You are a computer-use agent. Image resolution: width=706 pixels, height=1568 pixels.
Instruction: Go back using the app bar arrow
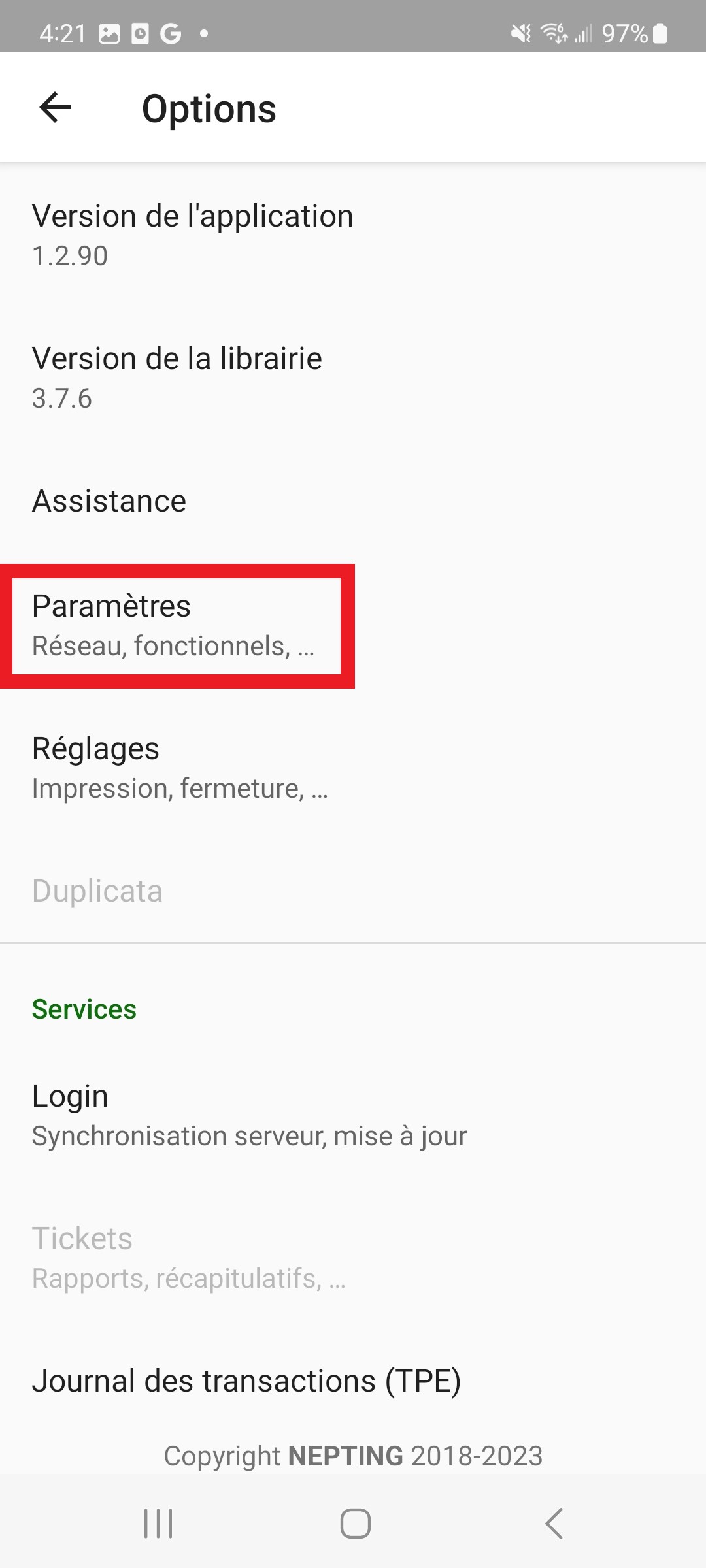55,108
